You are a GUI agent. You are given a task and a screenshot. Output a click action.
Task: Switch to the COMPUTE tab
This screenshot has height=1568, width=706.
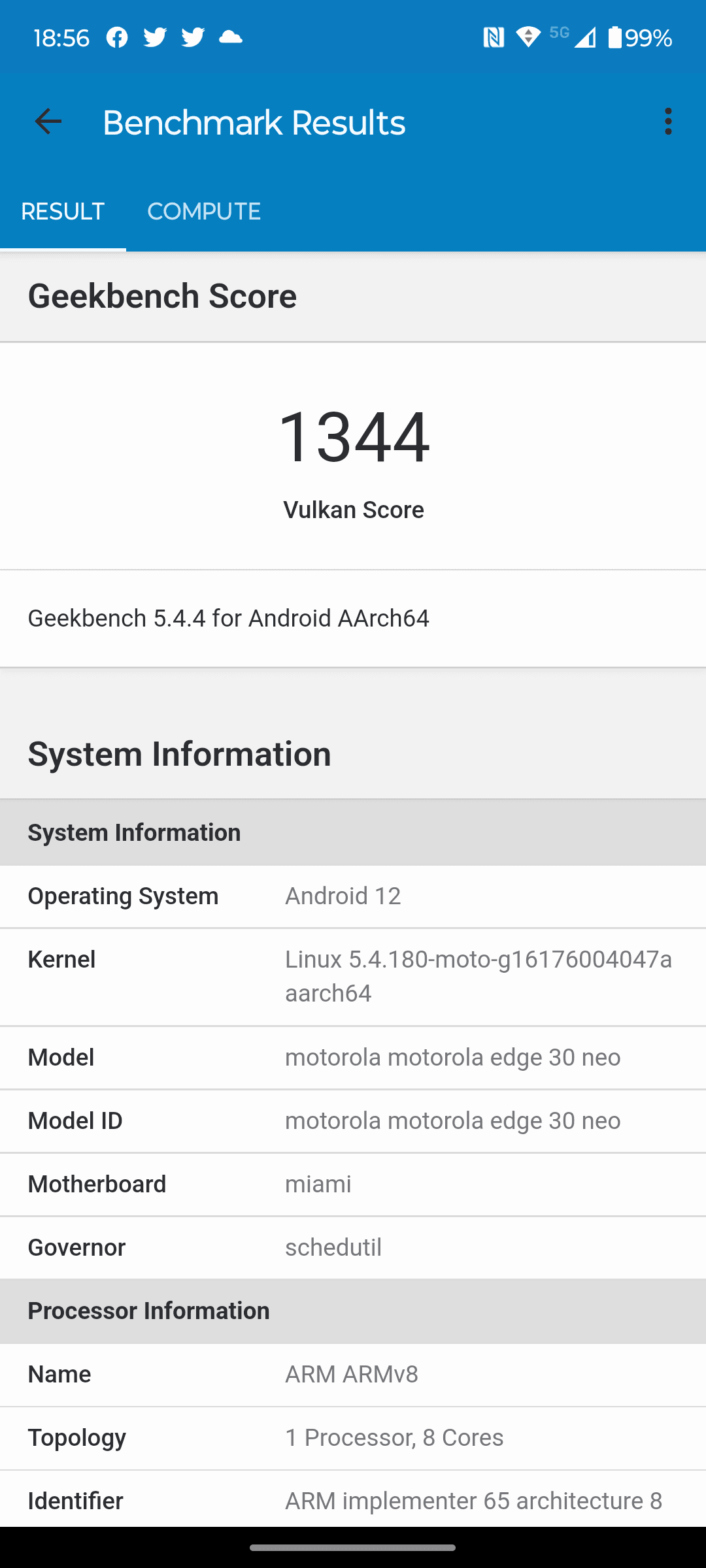coord(204,212)
